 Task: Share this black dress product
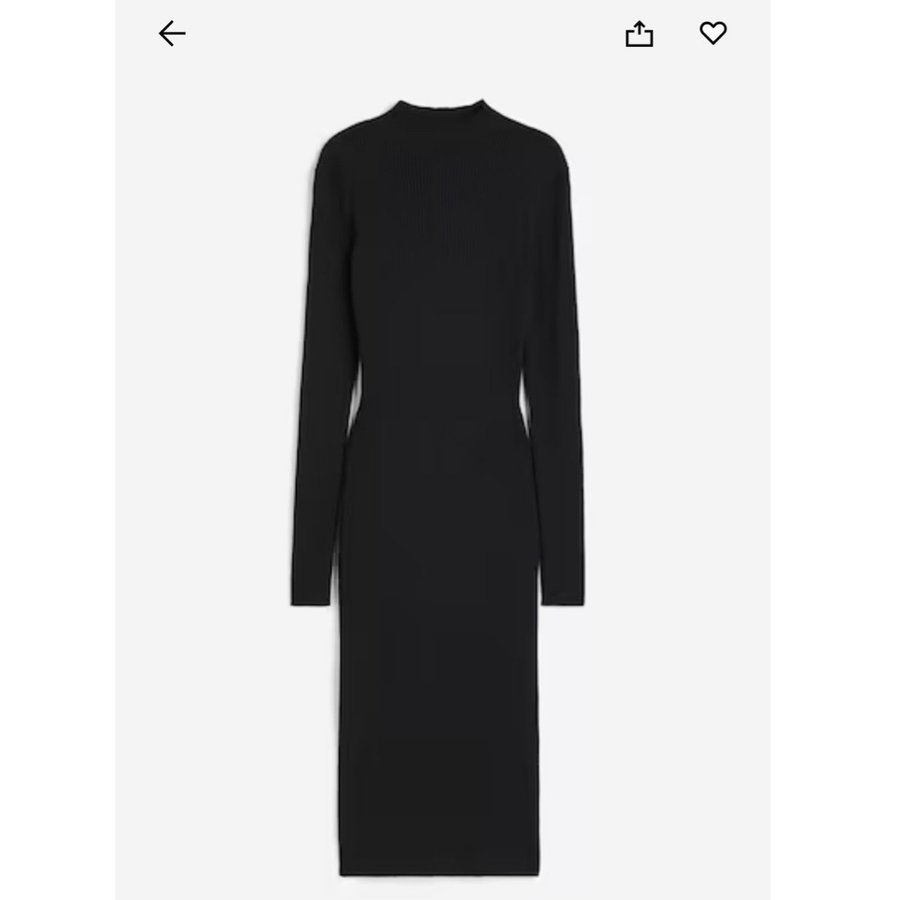[639, 34]
